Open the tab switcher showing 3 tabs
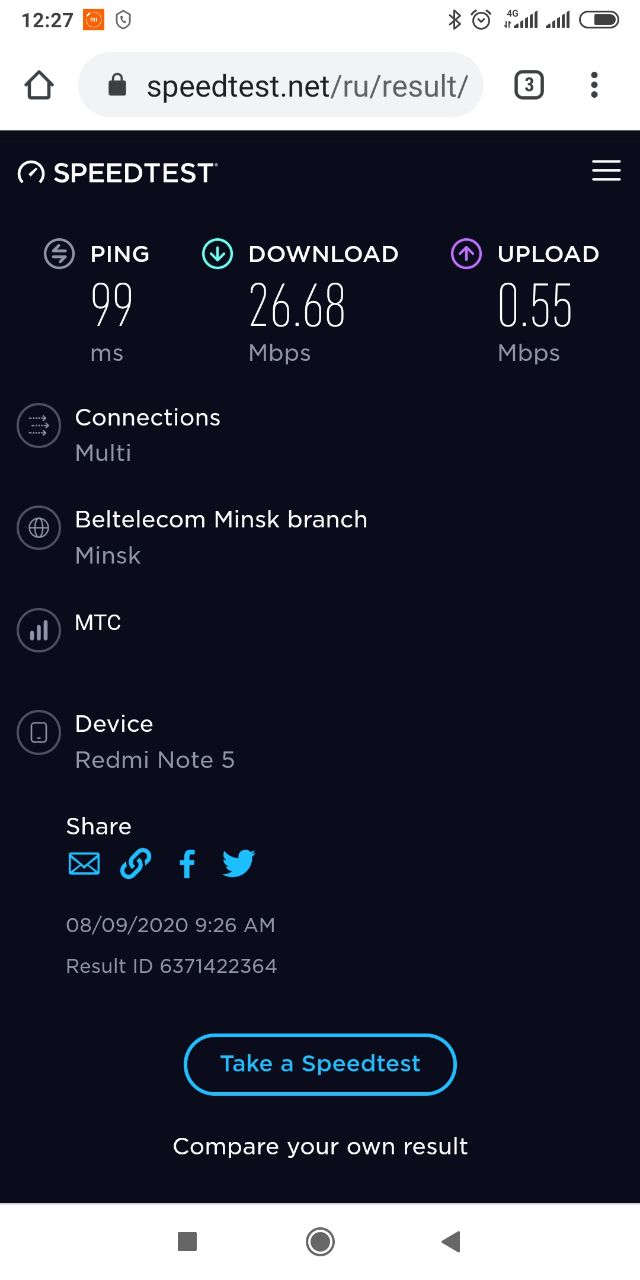The width and height of the screenshot is (640, 1280). coord(529,85)
